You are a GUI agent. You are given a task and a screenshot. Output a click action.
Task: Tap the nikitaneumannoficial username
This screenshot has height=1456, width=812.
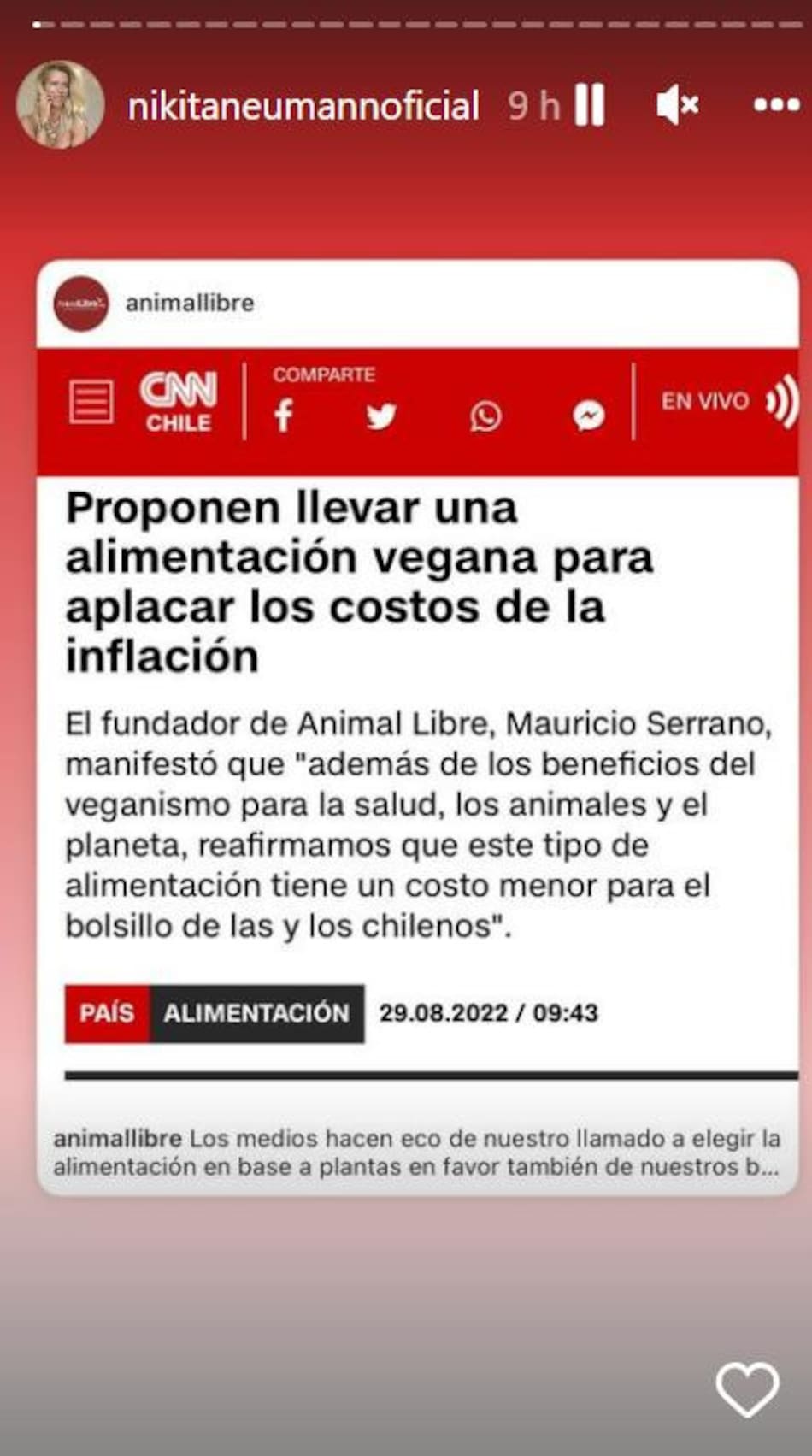tap(303, 107)
